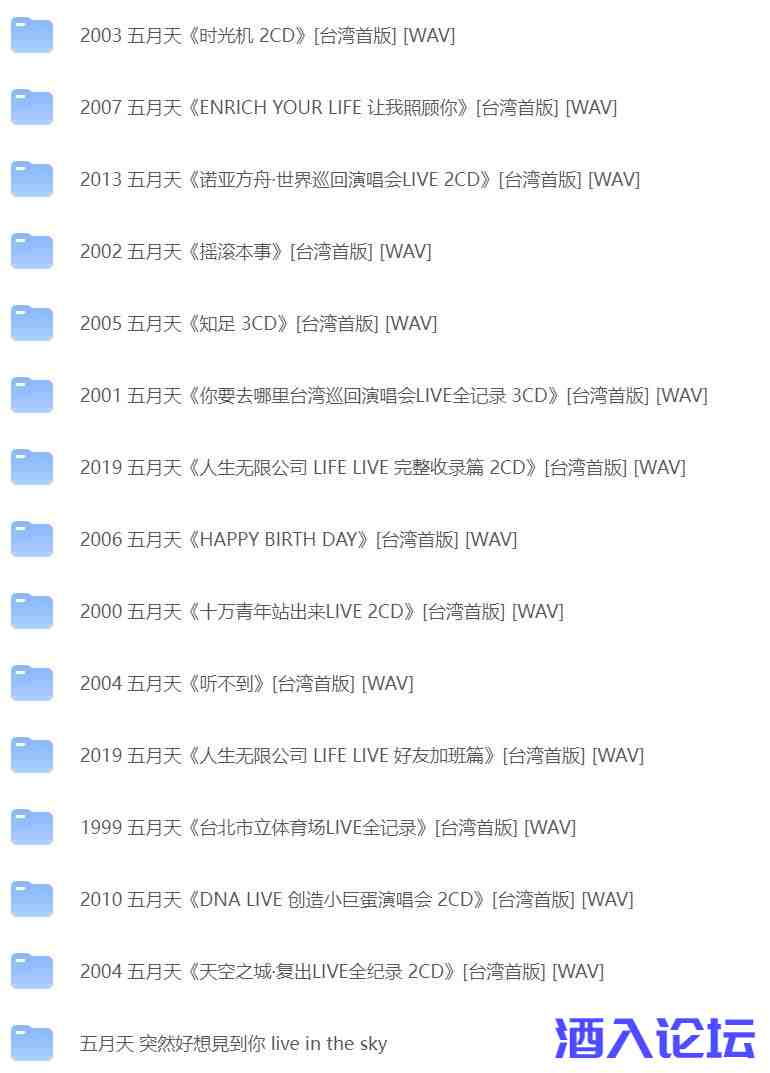This screenshot has width=770, height=1073.
Task: Open 突然好想見到你 live in the sky folder
Action: point(233,1044)
